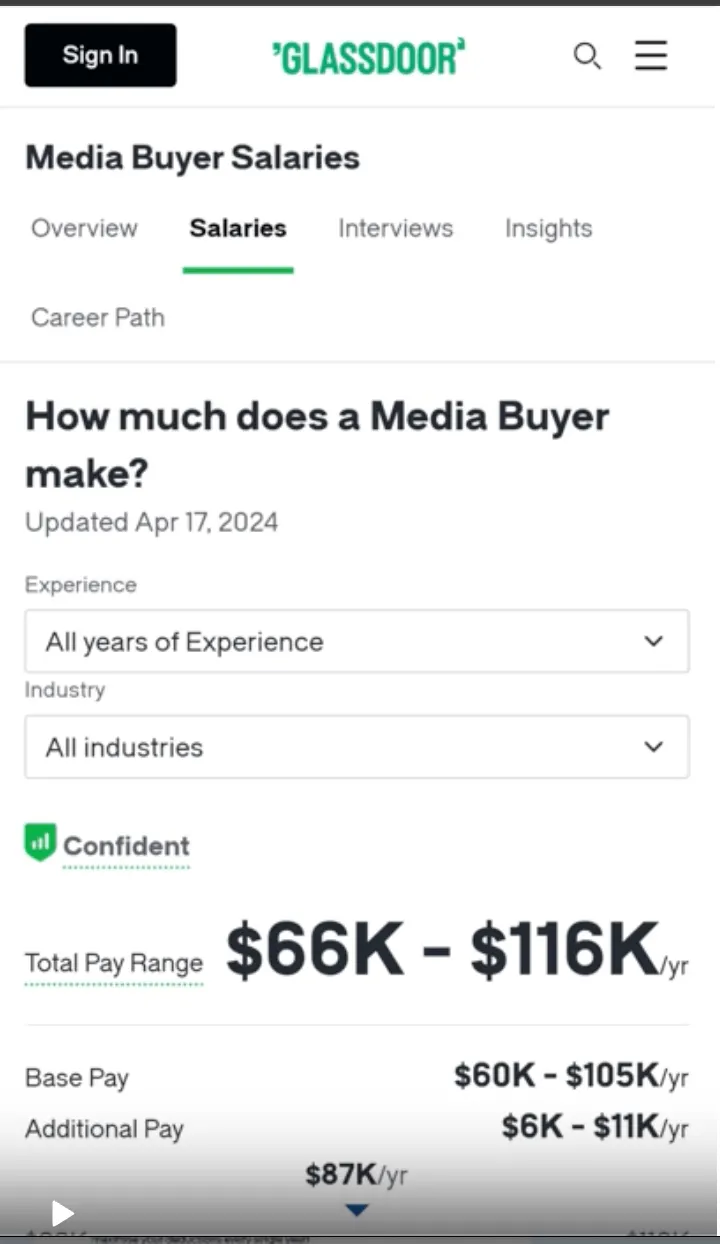Tap the Confident confidence label
This screenshot has width=720, height=1244.
pos(126,846)
